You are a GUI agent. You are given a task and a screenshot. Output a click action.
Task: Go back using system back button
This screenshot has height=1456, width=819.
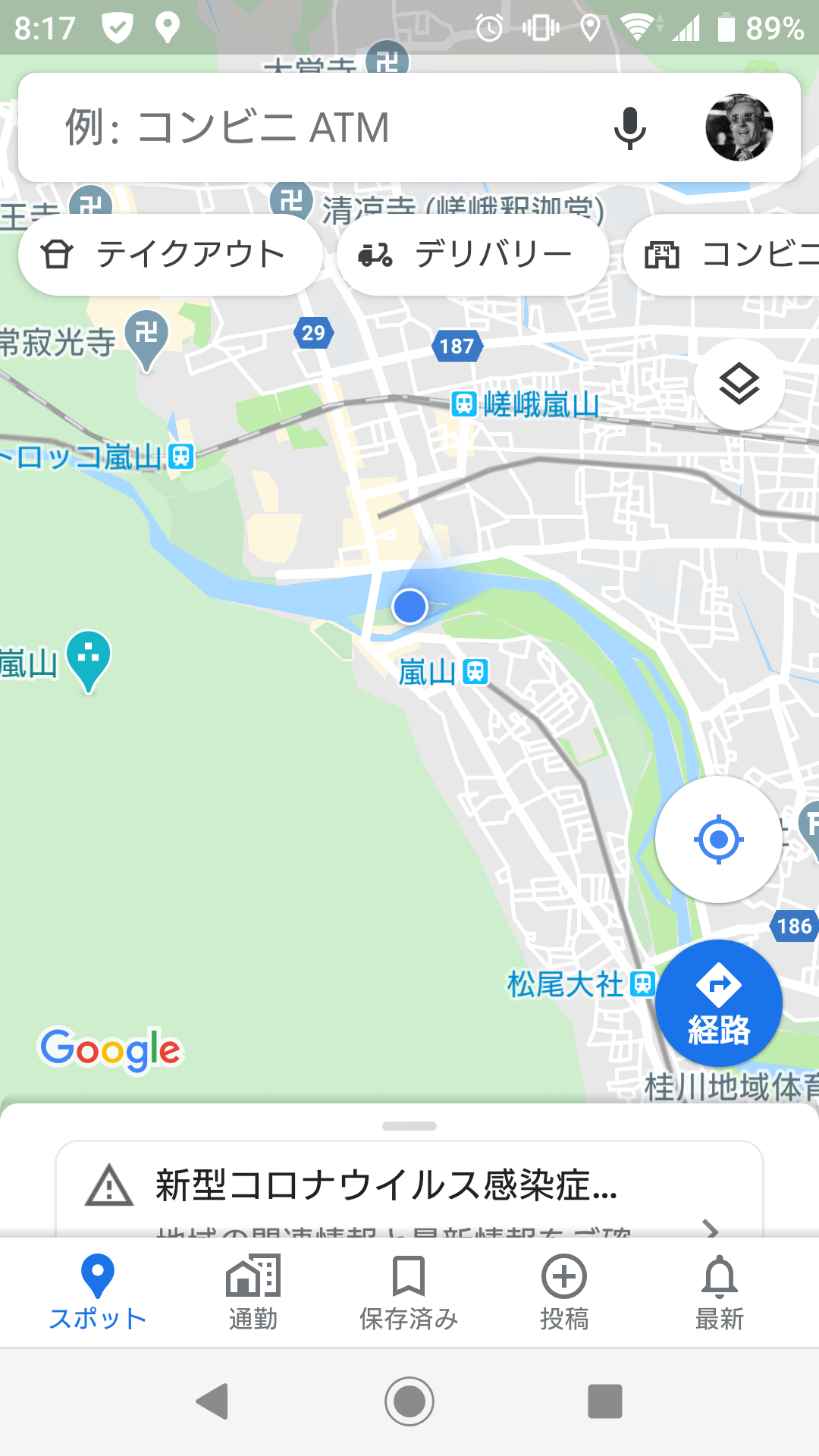213,1401
